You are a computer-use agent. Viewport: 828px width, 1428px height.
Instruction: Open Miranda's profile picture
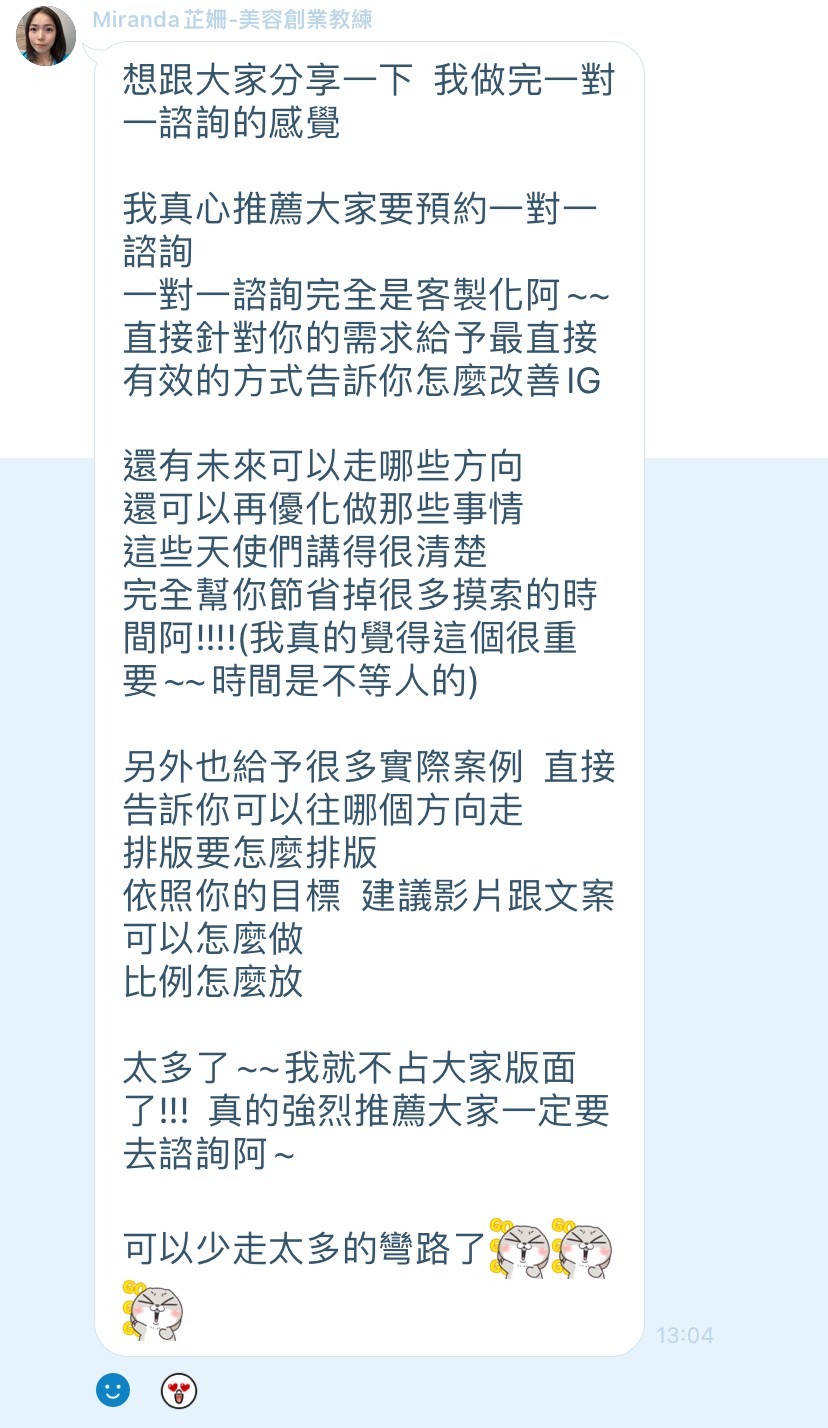pos(46,36)
